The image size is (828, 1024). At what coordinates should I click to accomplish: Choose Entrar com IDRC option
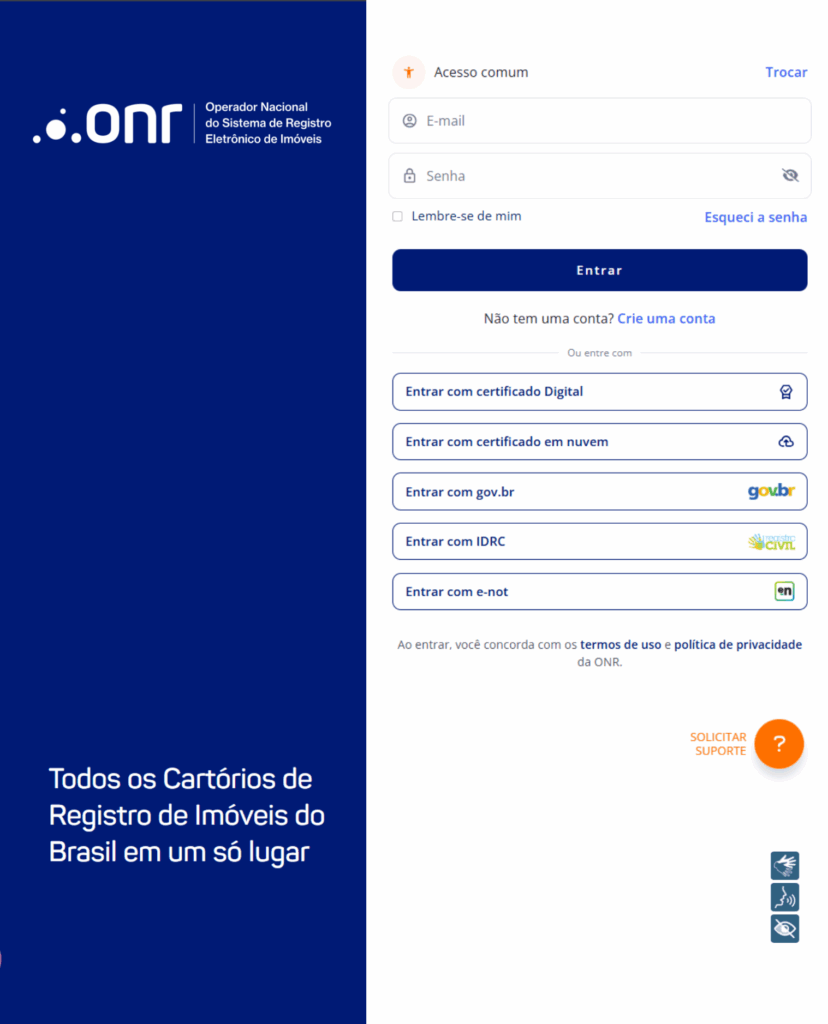coord(599,542)
